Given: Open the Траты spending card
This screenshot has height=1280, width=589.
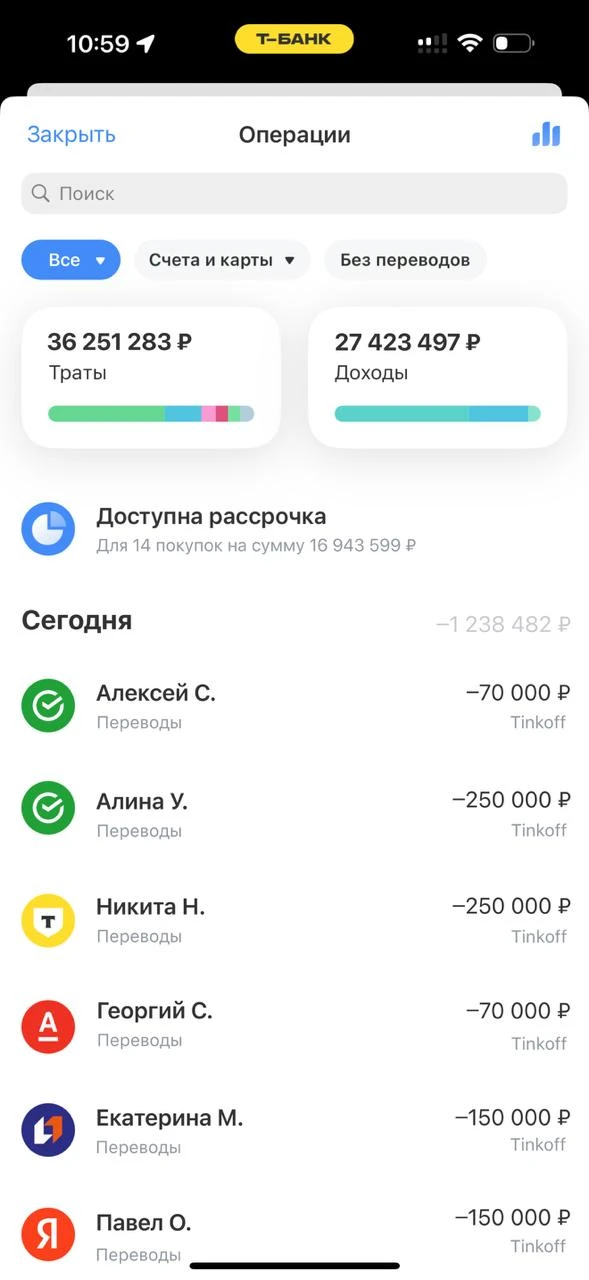Looking at the screenshot, I should pyautogui.click(x=151, y=377).
